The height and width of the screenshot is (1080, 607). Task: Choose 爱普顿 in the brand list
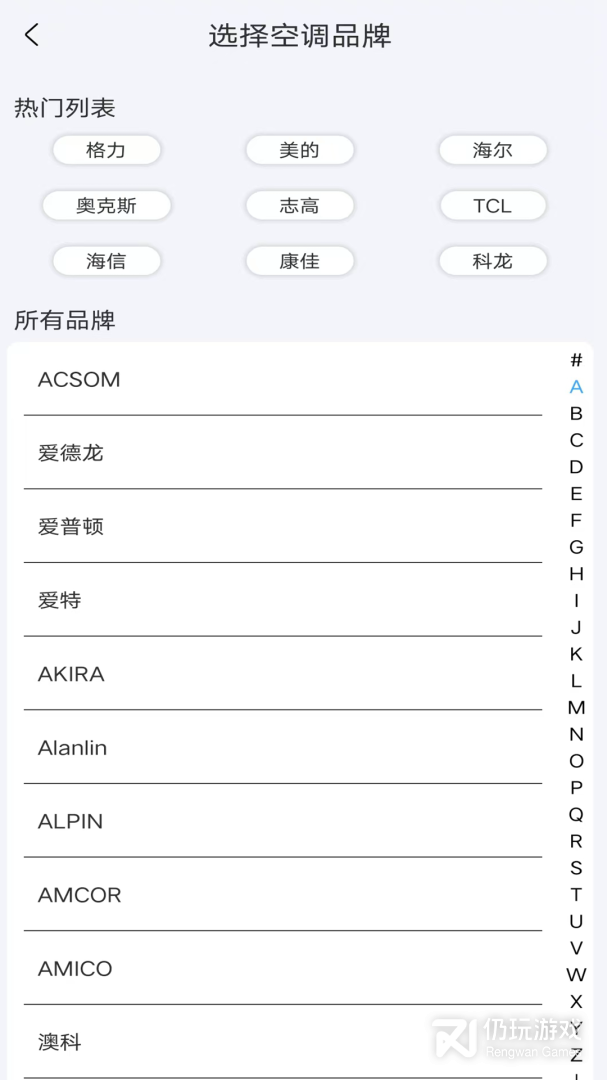point(282,527)
